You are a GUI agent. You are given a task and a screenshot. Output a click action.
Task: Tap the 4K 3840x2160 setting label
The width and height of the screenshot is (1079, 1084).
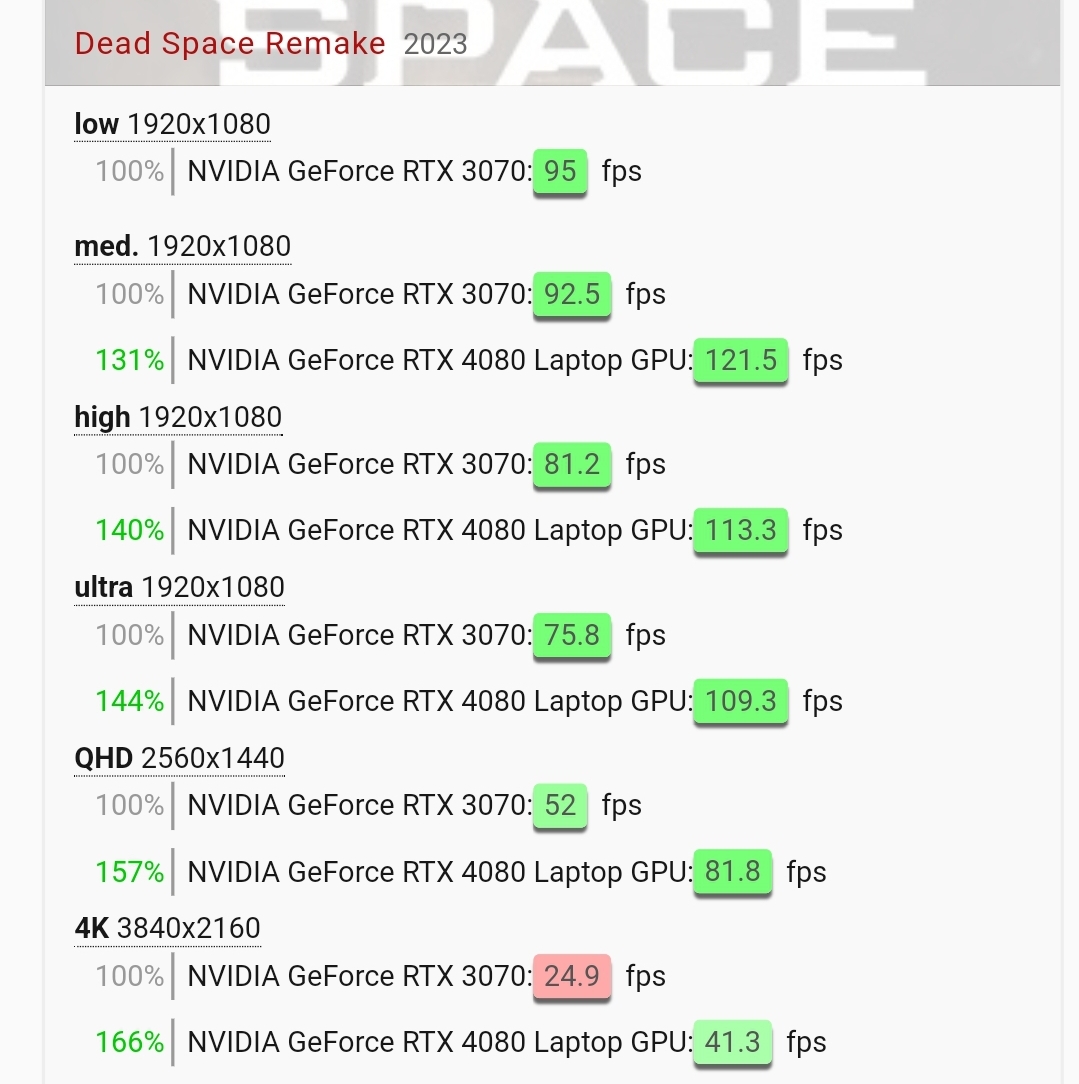point(167,929)
